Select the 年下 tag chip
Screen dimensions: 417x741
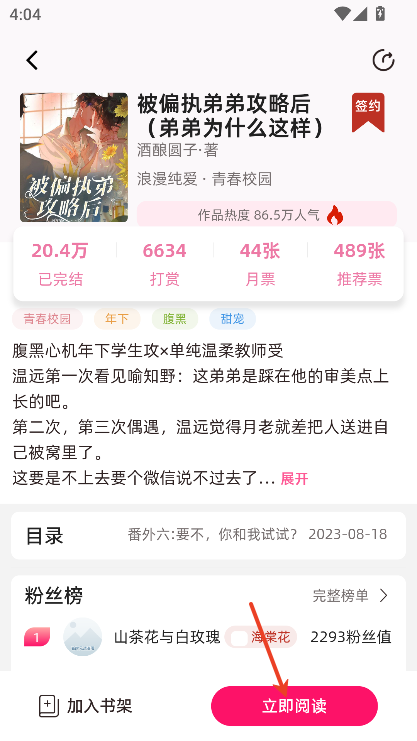pyautogui.click(x=117, y=319)
